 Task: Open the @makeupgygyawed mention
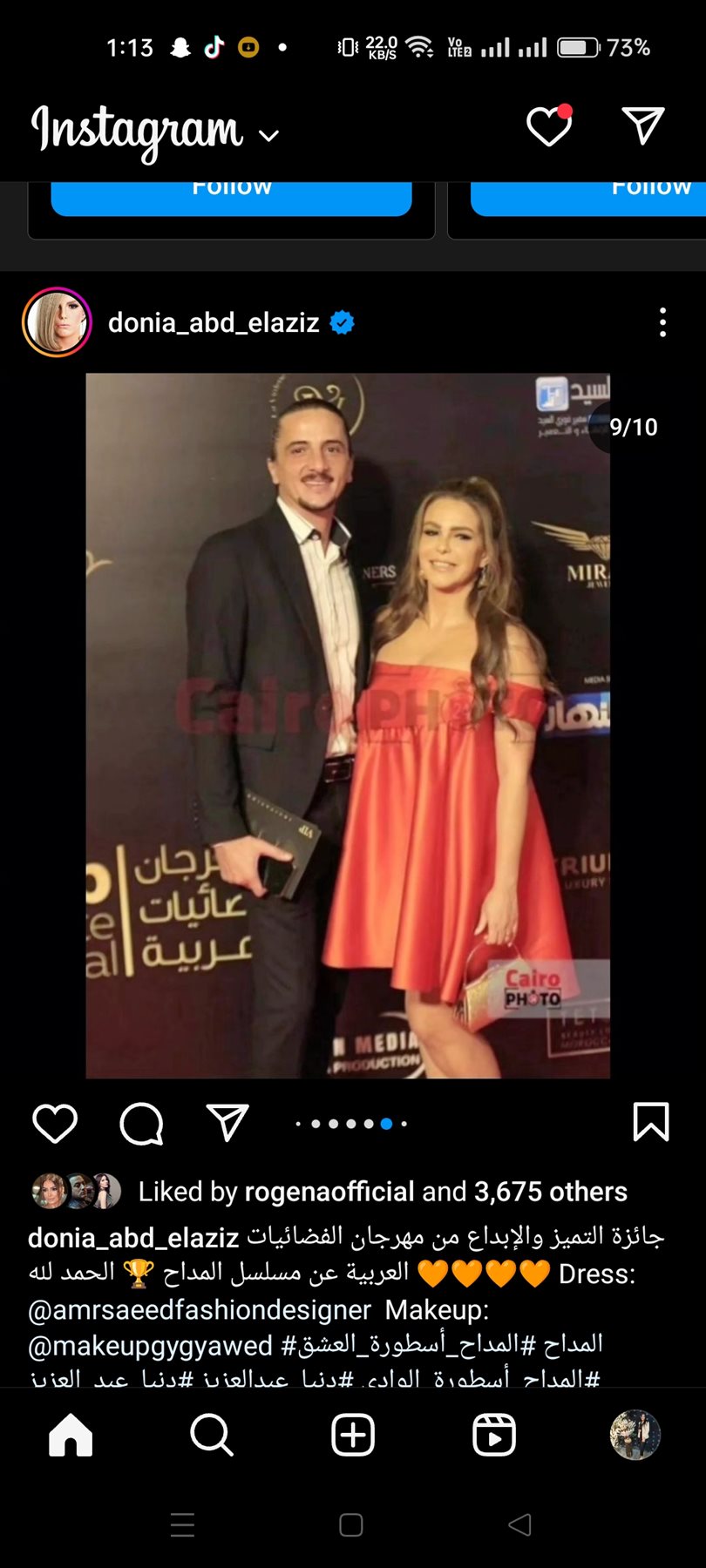point(150,1346)
